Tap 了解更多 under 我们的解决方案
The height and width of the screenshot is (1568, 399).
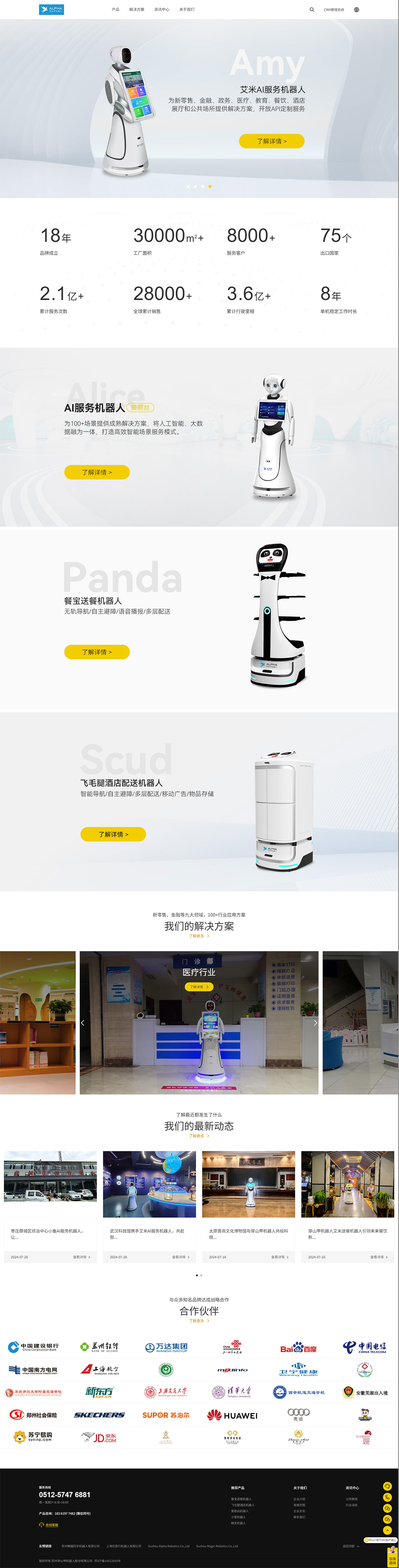(199, 936)
